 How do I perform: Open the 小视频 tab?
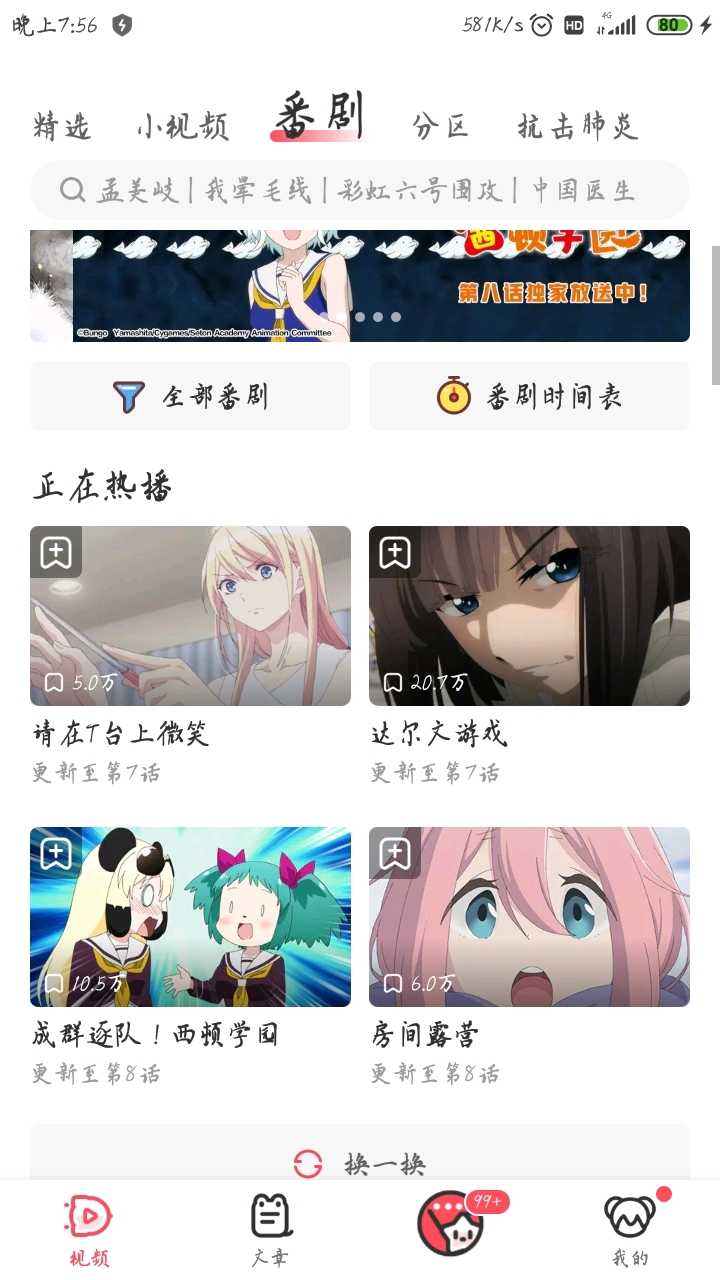[183, 126]
